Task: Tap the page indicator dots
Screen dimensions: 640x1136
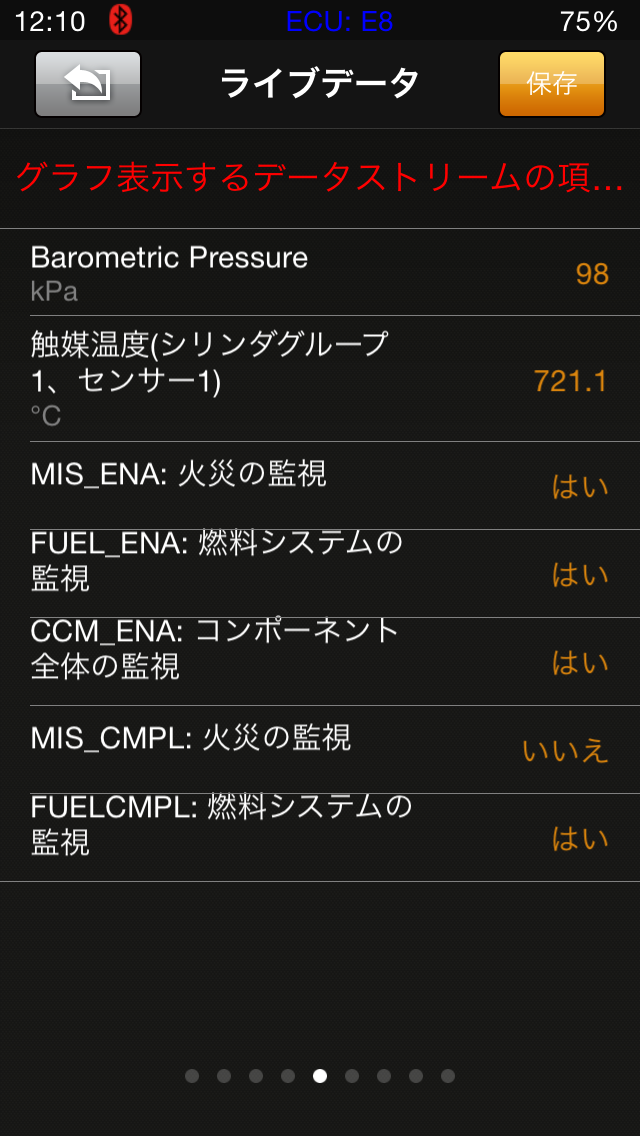Action: tap(320, 1076)
